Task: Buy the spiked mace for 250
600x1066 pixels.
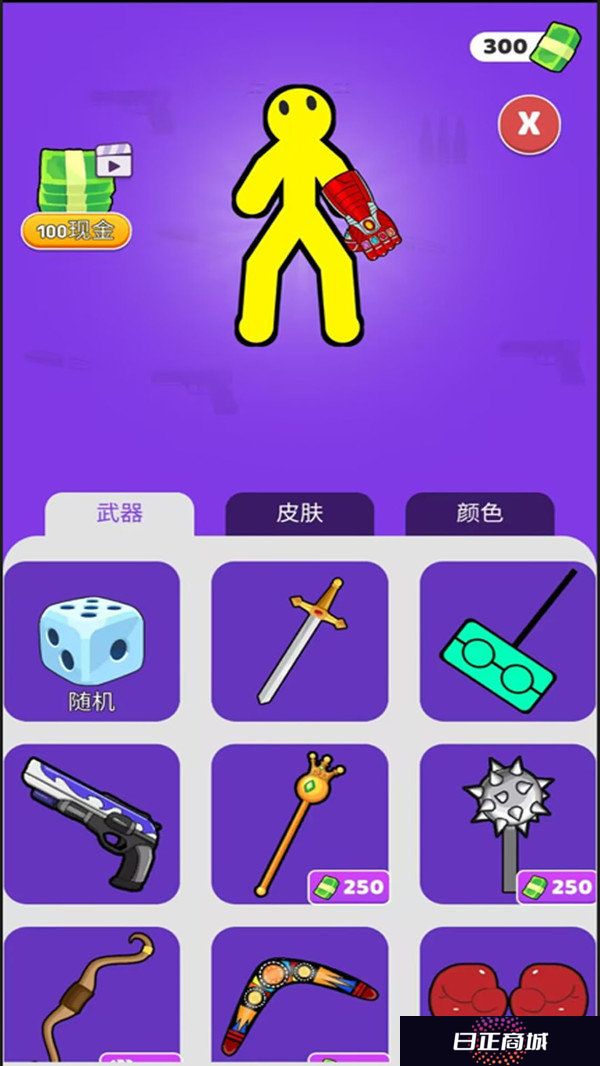Action: (508, 824)
